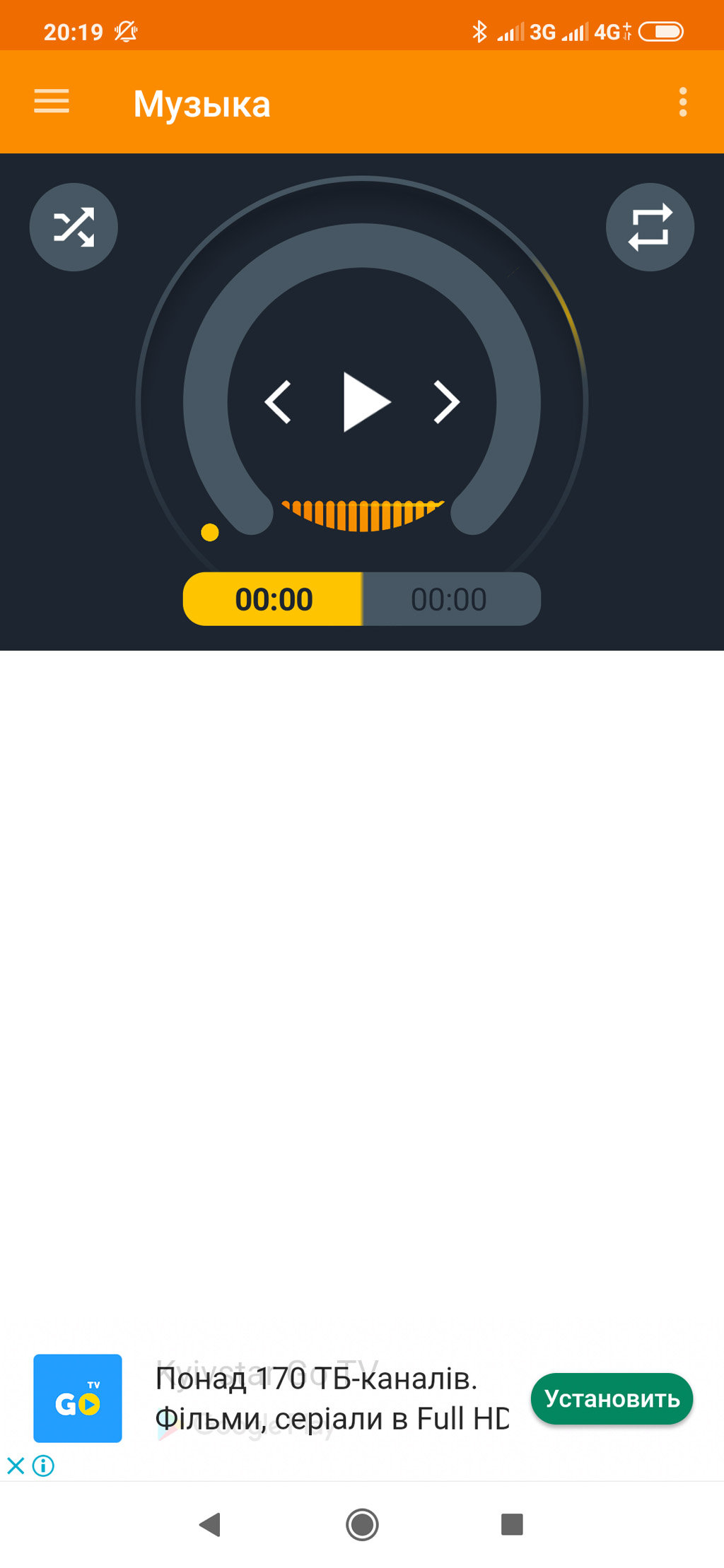Open the three-dot overflow menu

682,102
